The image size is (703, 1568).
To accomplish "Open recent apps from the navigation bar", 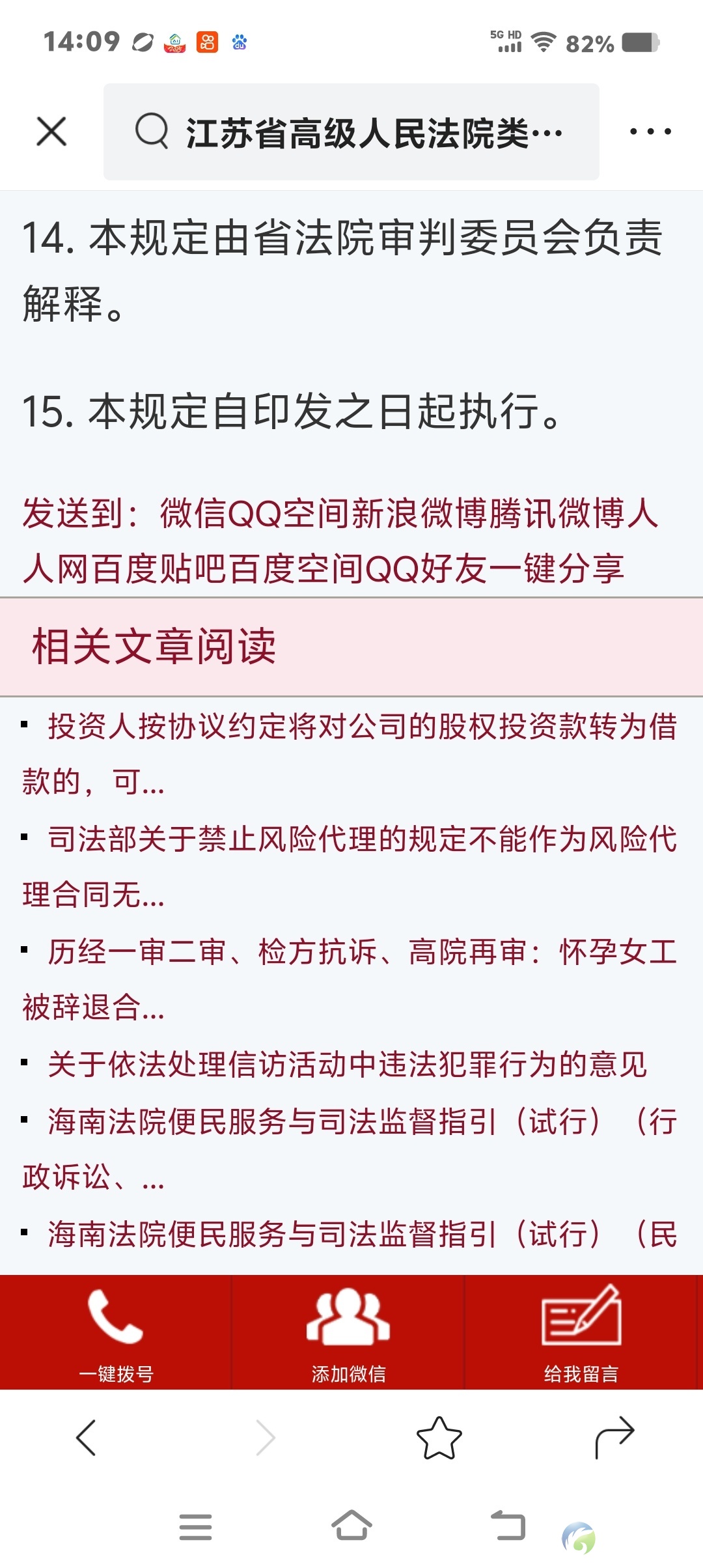I will point(195,1526).
